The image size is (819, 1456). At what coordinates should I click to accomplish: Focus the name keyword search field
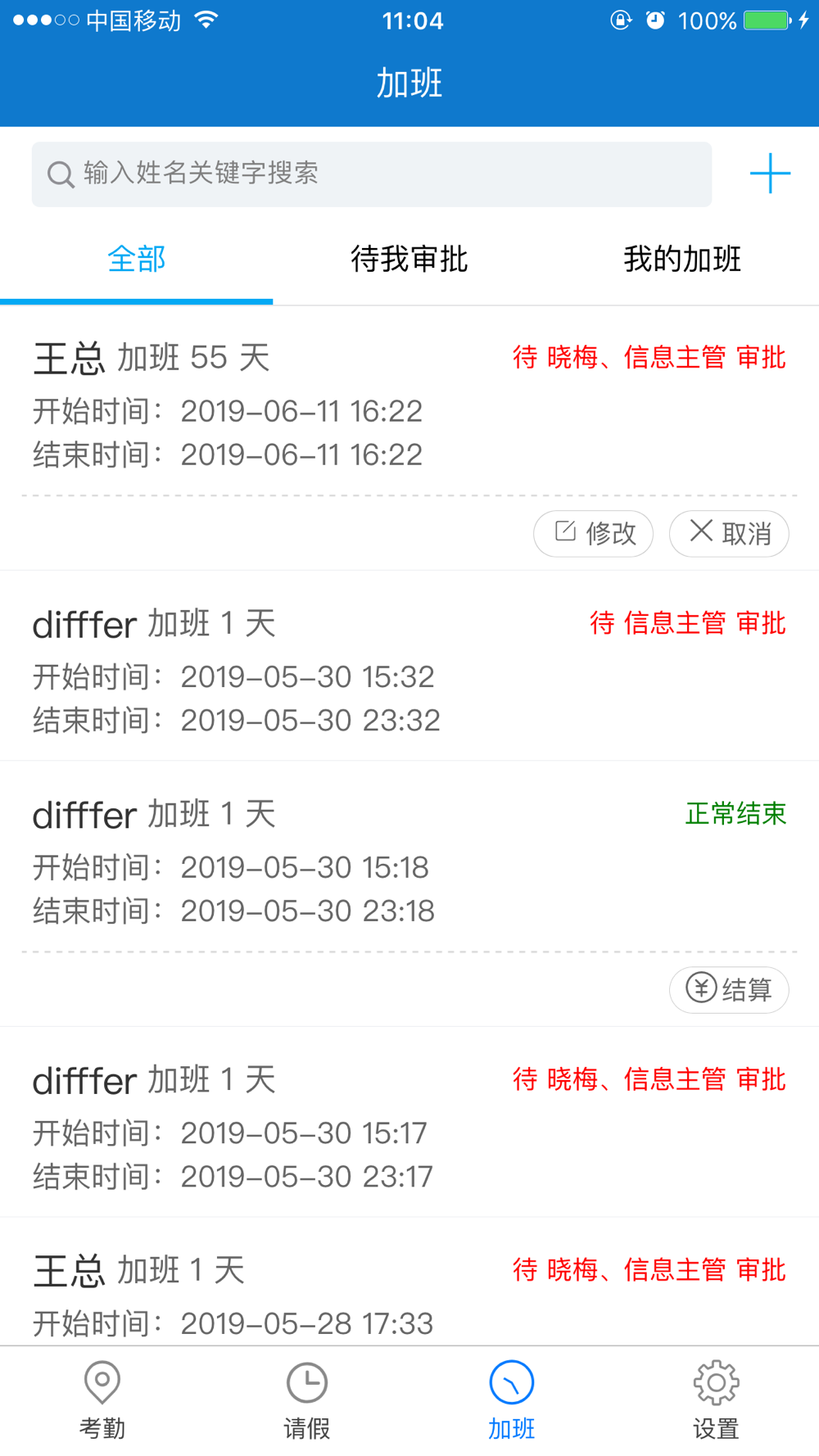coord(371,174)
